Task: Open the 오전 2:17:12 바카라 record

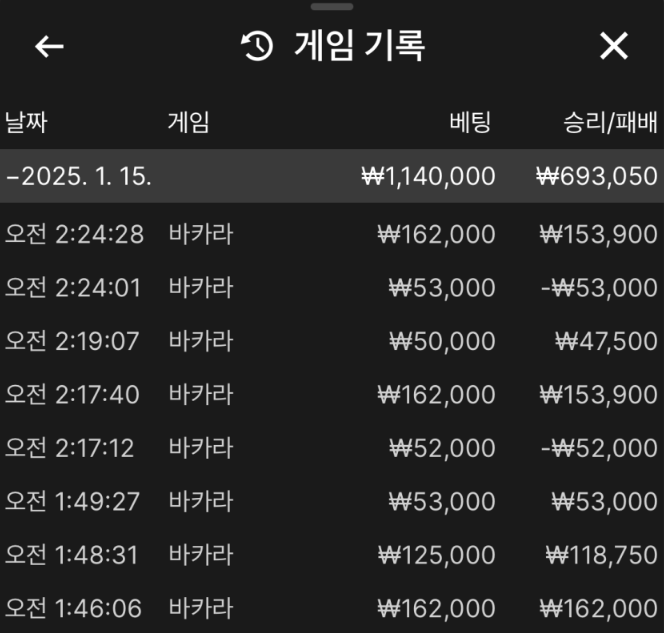Action: click(331, 448)
